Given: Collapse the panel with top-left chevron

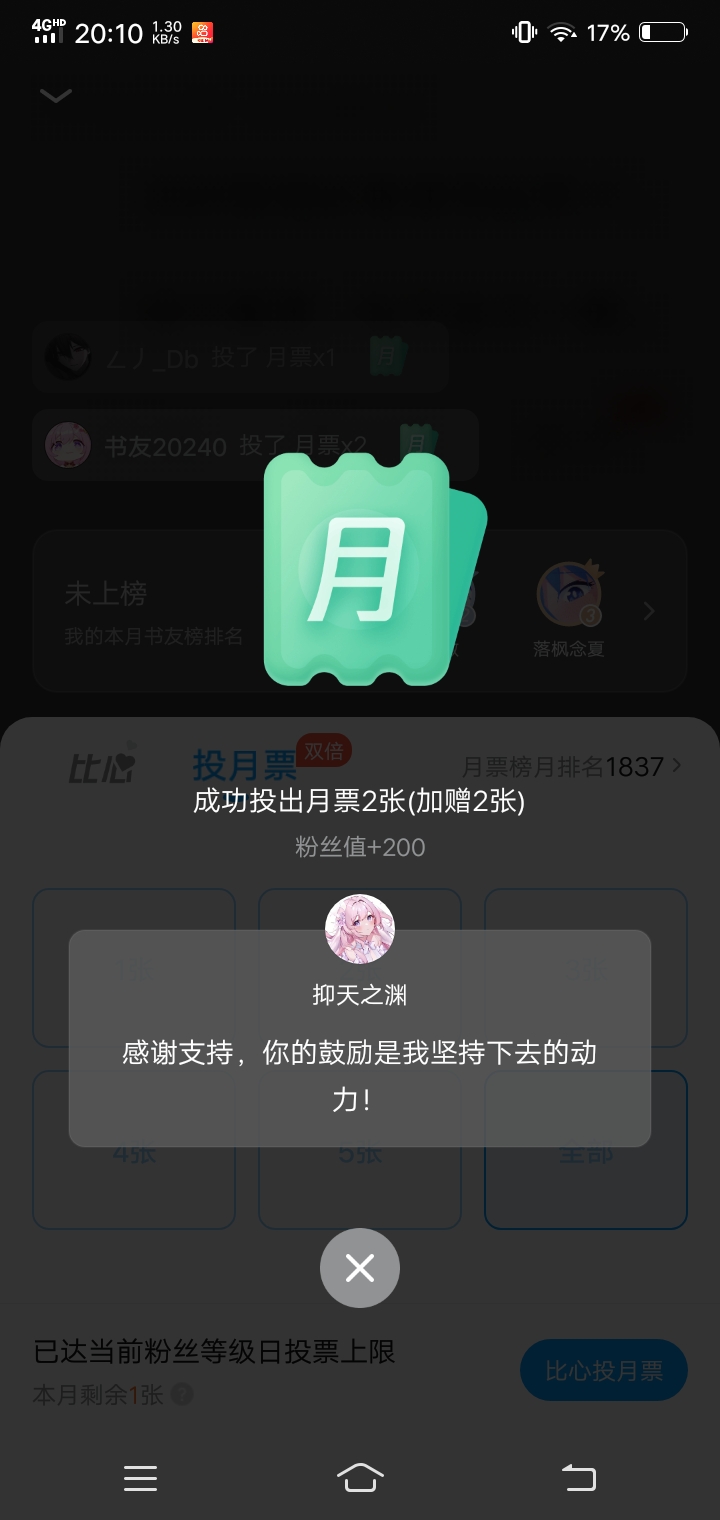Looking at the screenshot, I should [x=56, y=96].
